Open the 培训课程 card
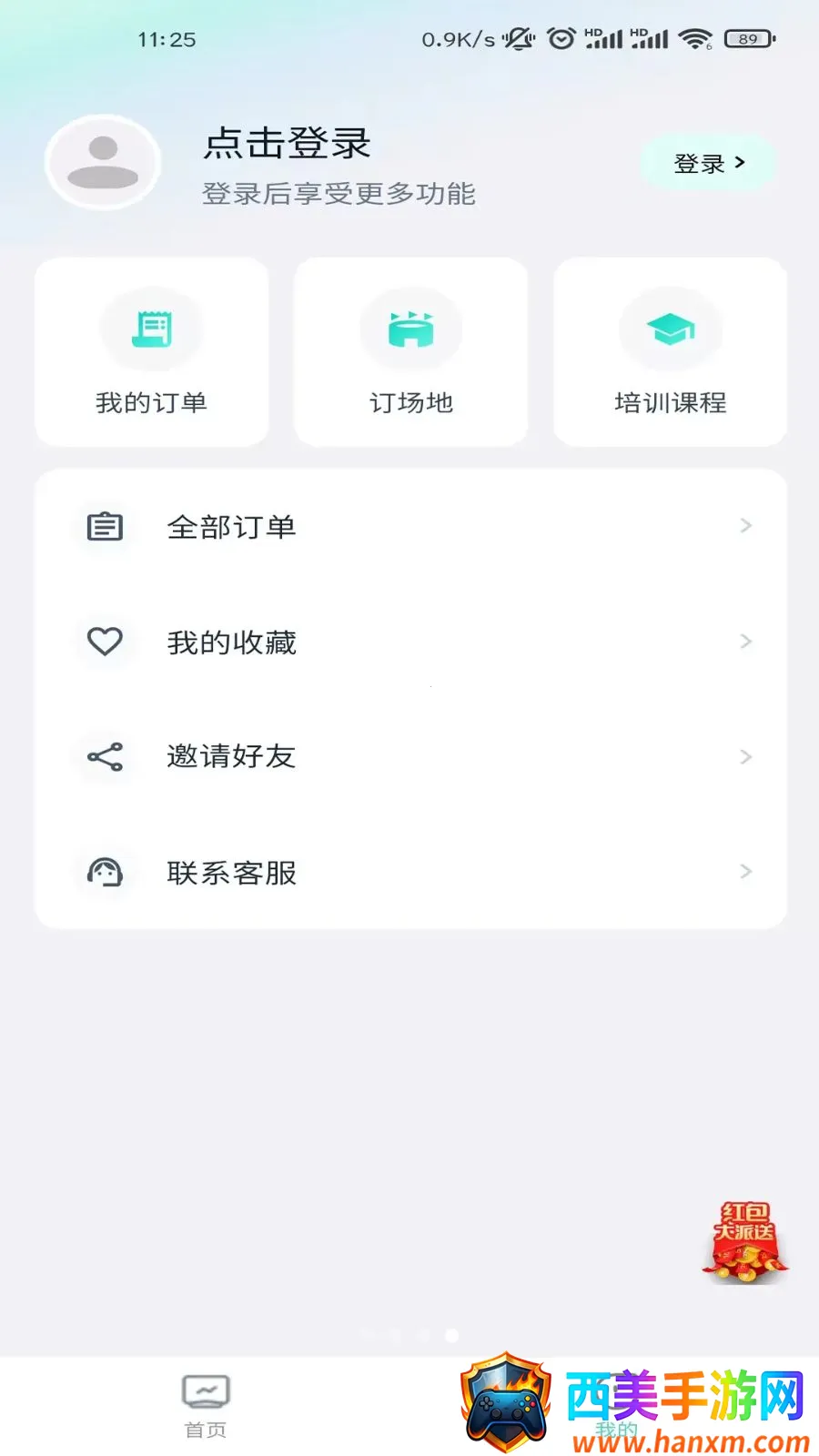 coord(670,352)
